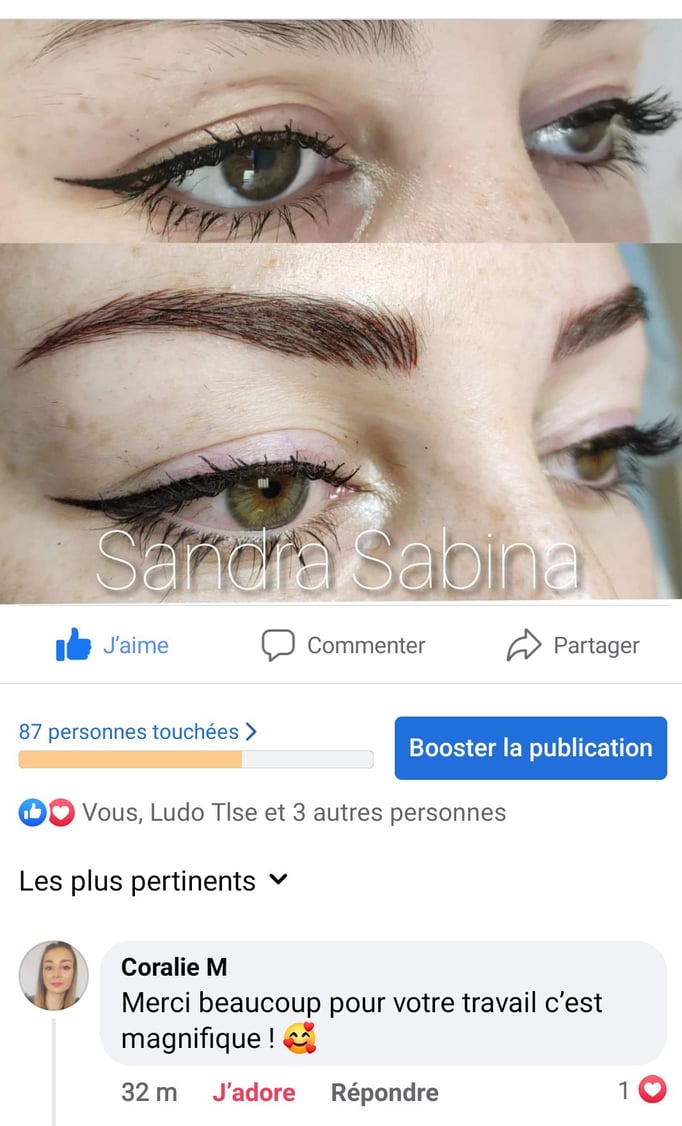Screen dimensions: 682x1126
Task: Boost the publication
Action: 530,748
